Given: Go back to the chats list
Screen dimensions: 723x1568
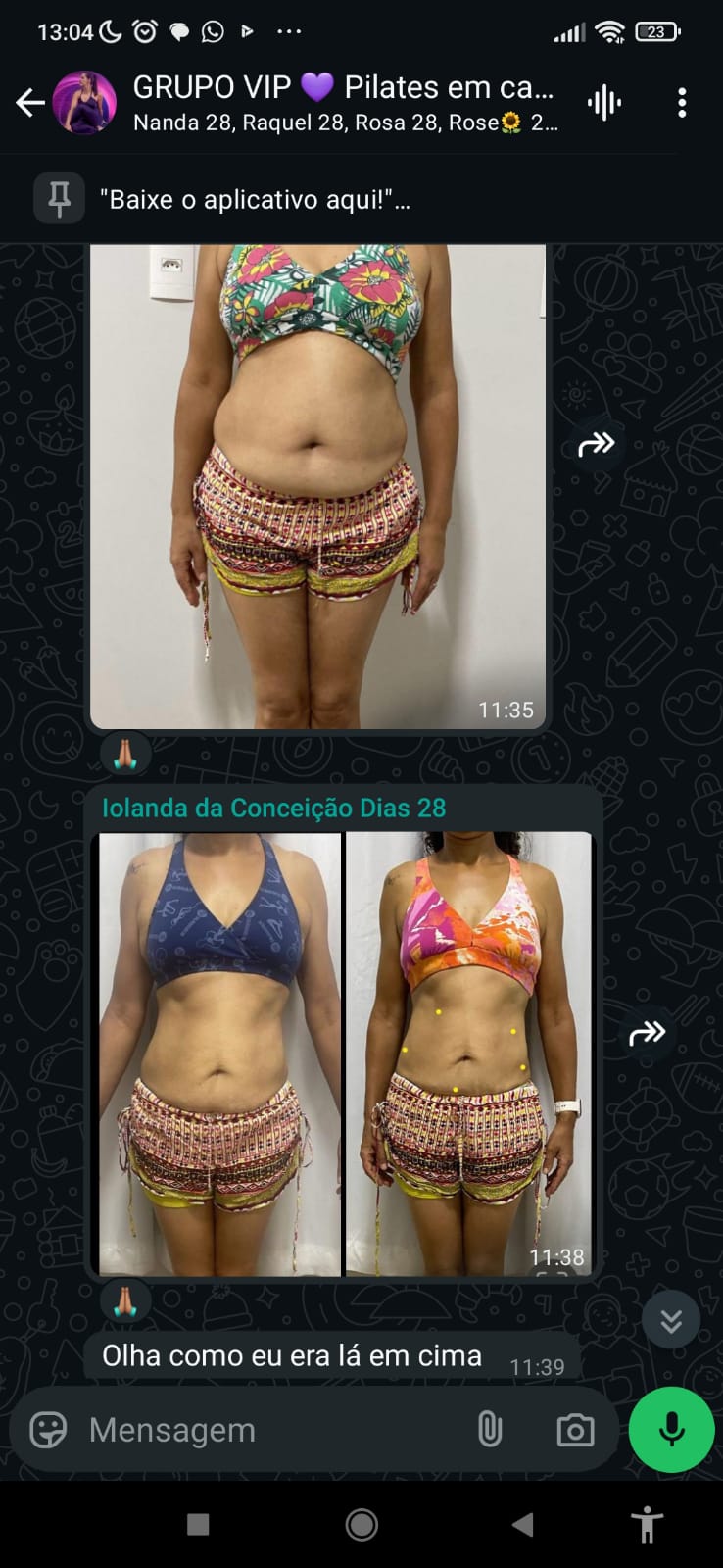Looking at the screenshot, I should tap(30, 102).
